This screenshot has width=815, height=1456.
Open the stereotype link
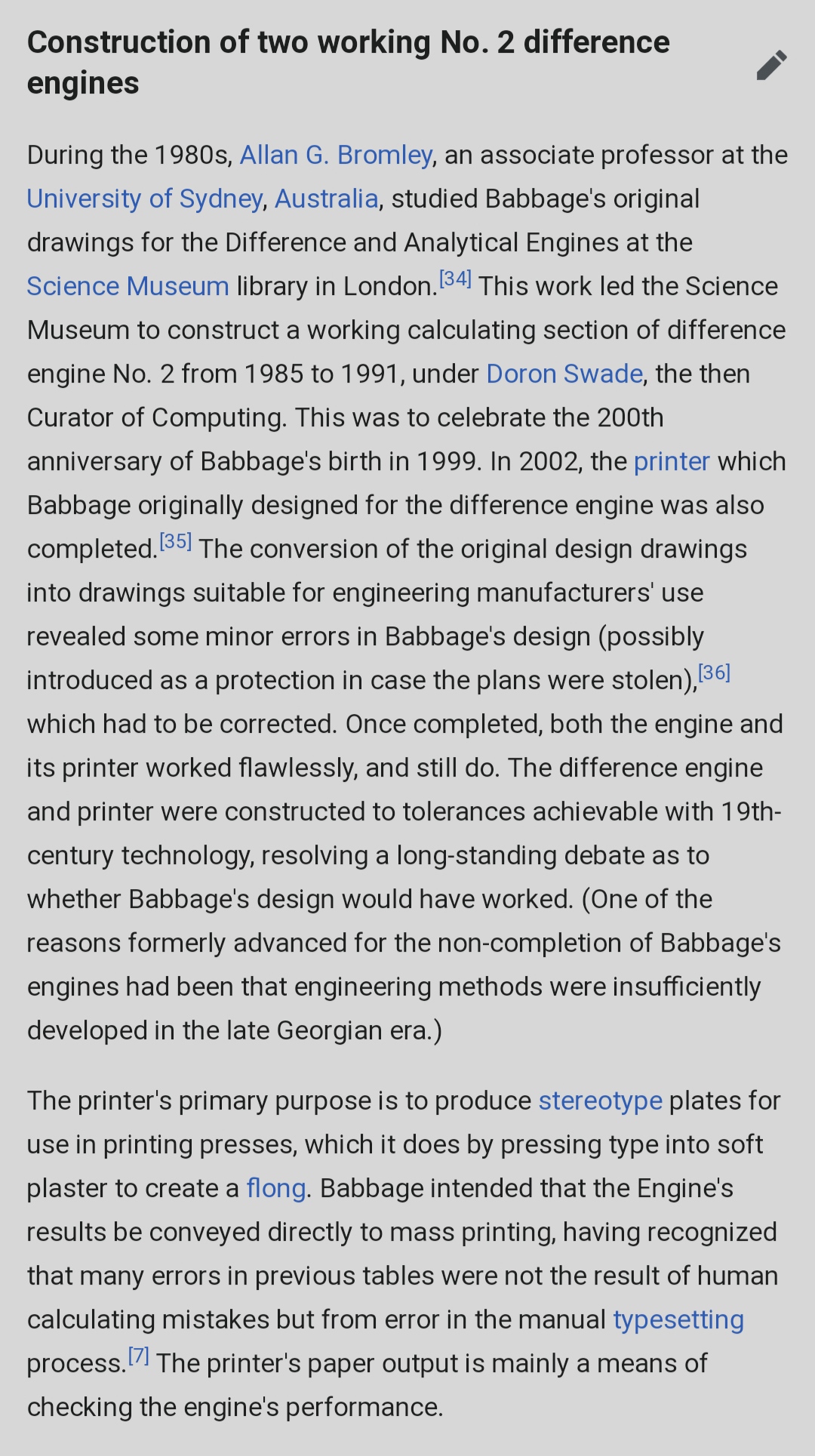pos(600,1100)
